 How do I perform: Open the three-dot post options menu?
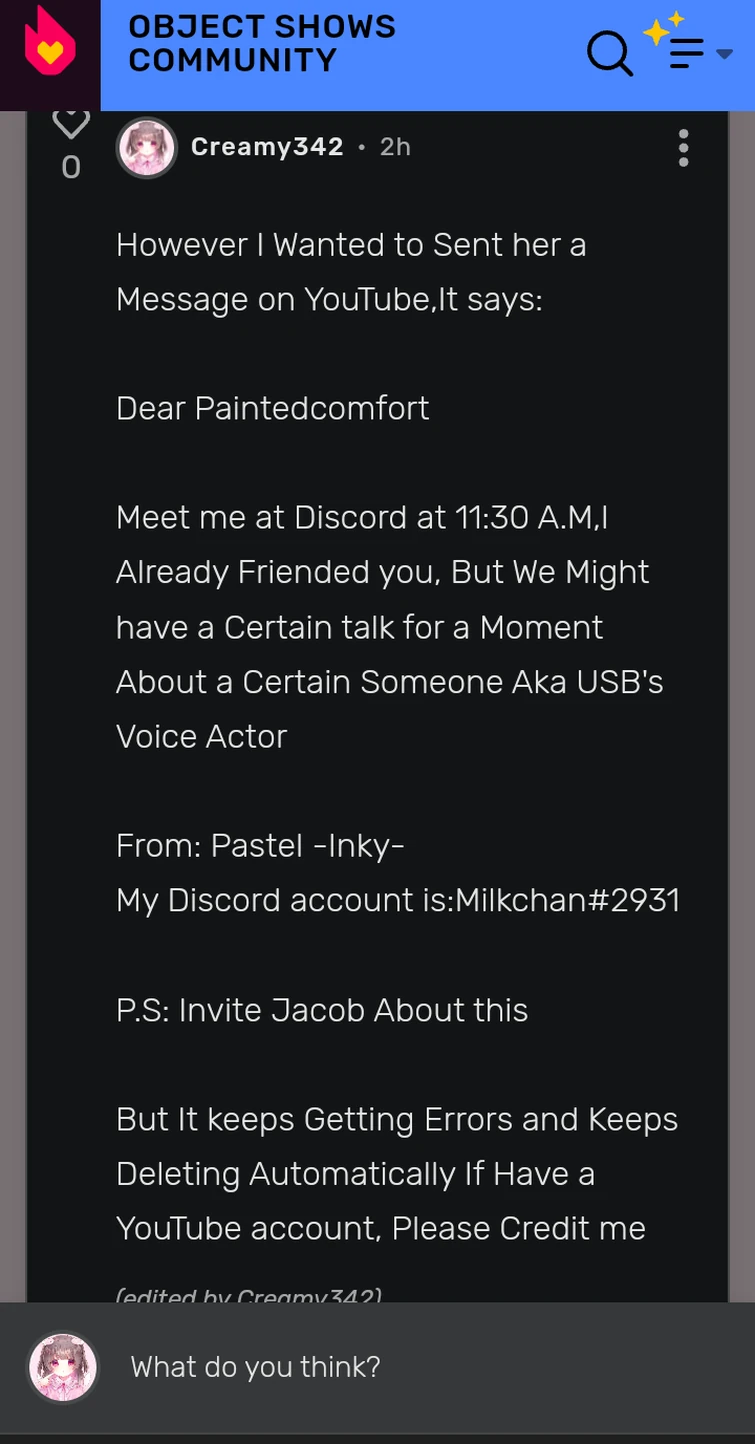tap(683, 147)
